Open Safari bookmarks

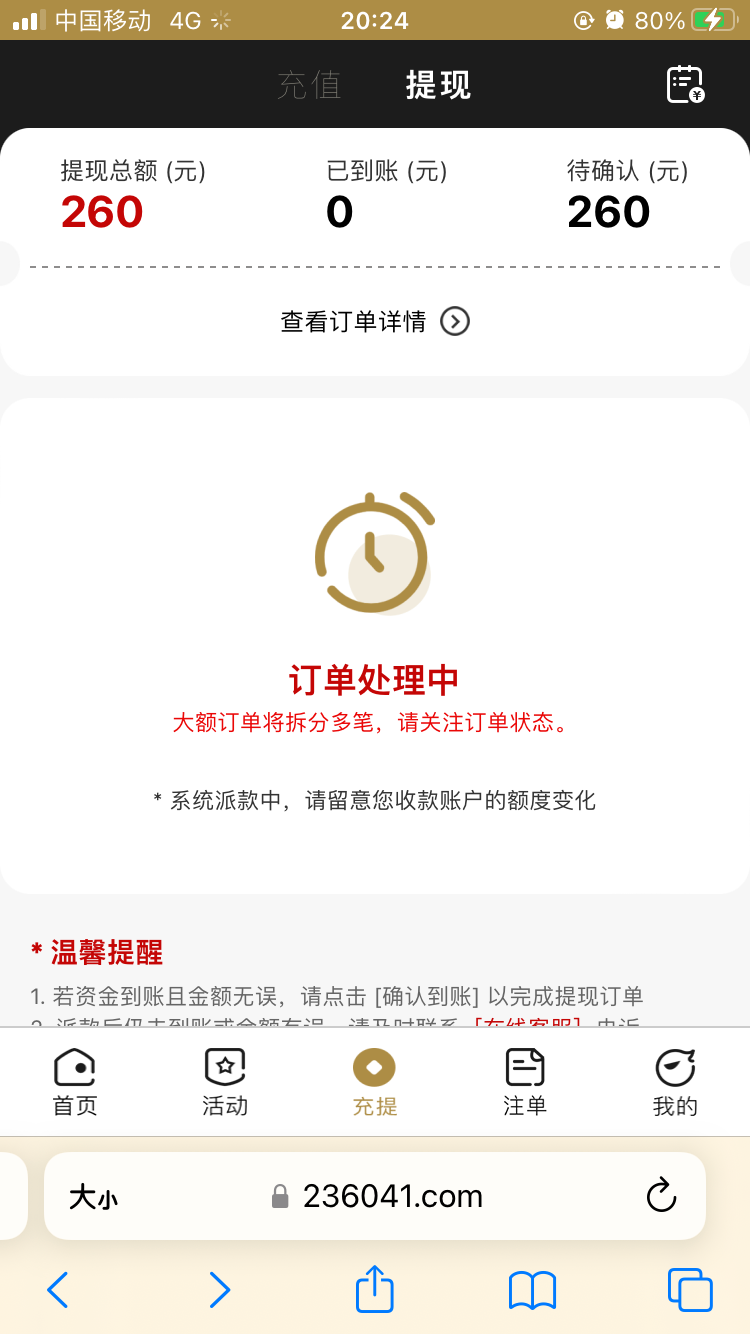tap(532, 1290)
